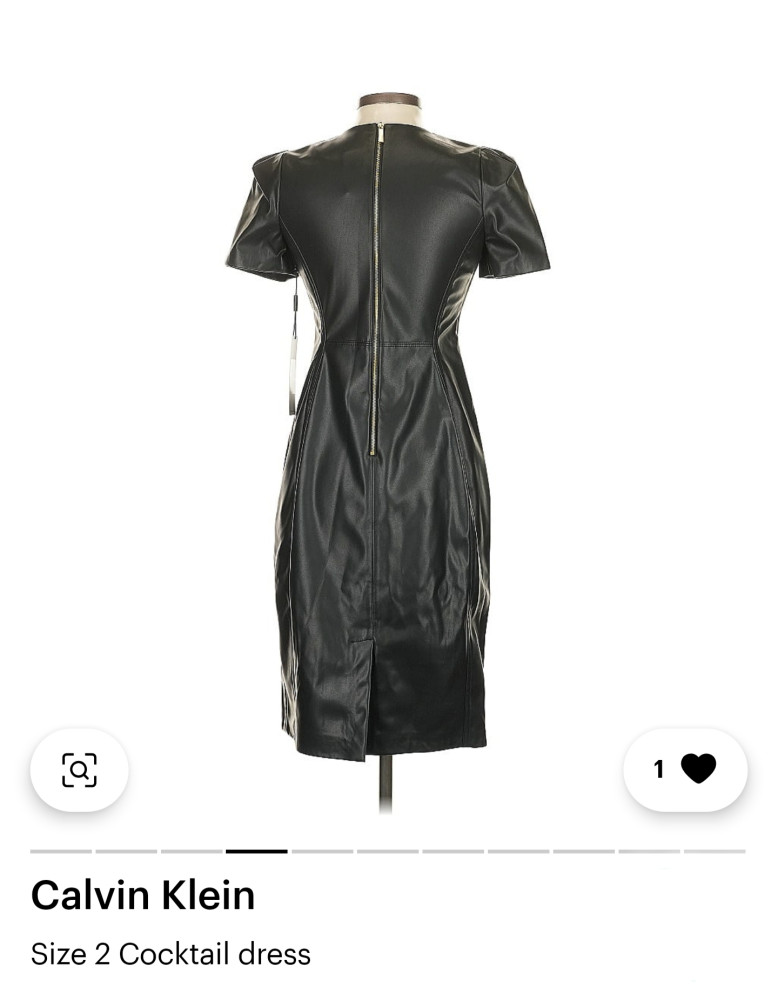The image size is (778, 1000).
Task: Favorite this Calvin Klein dress with the heart
Action: pos(697,769)
